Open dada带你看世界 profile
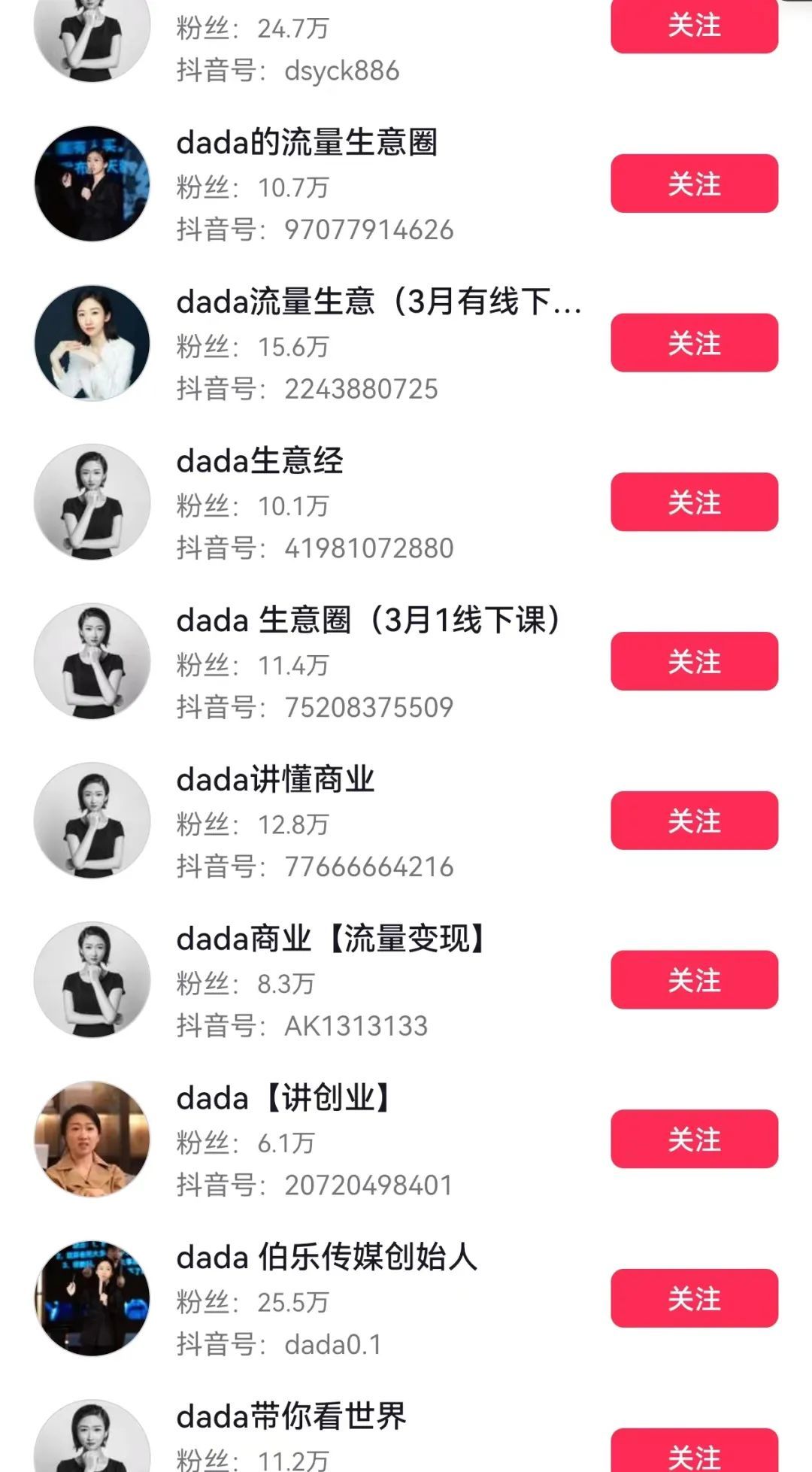This screenshot has width=812, height=1472. [x=291, y=1417]
